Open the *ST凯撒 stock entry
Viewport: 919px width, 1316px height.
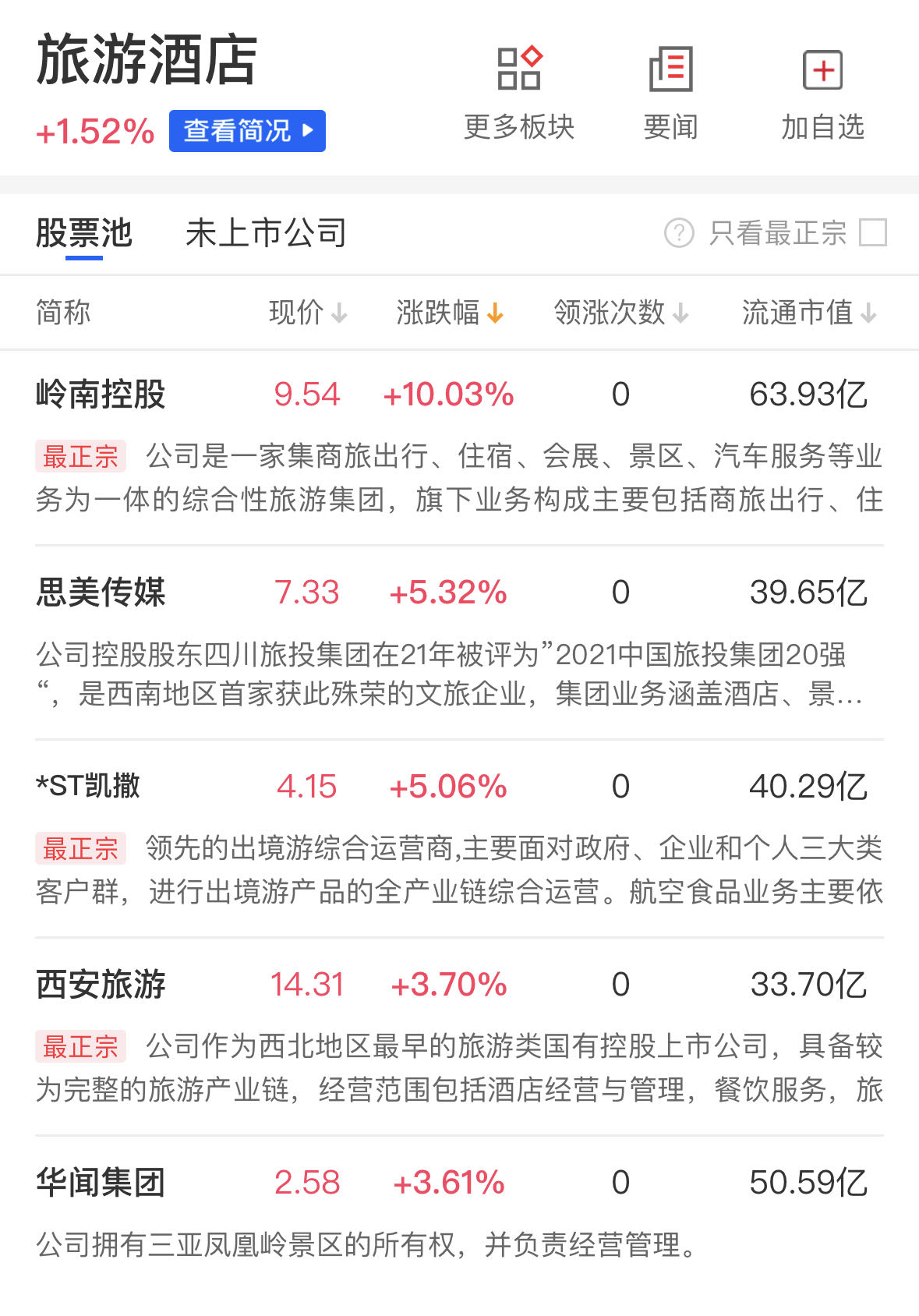88,787
